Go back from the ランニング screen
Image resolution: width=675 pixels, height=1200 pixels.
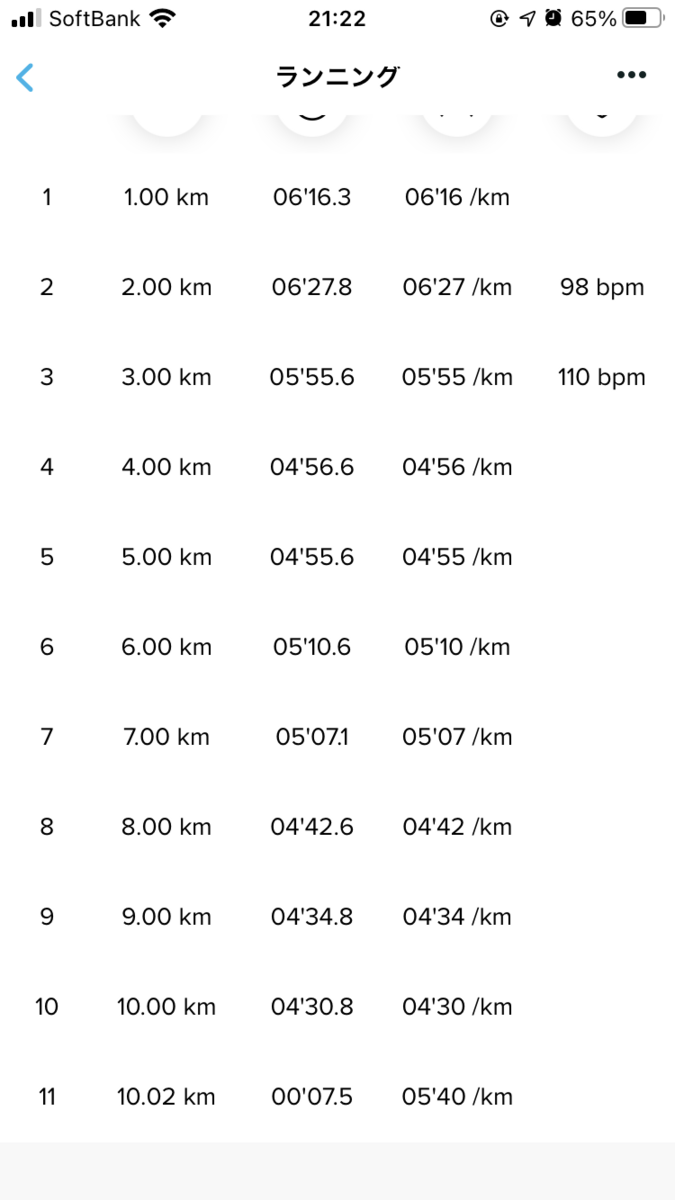coord(25,77)
